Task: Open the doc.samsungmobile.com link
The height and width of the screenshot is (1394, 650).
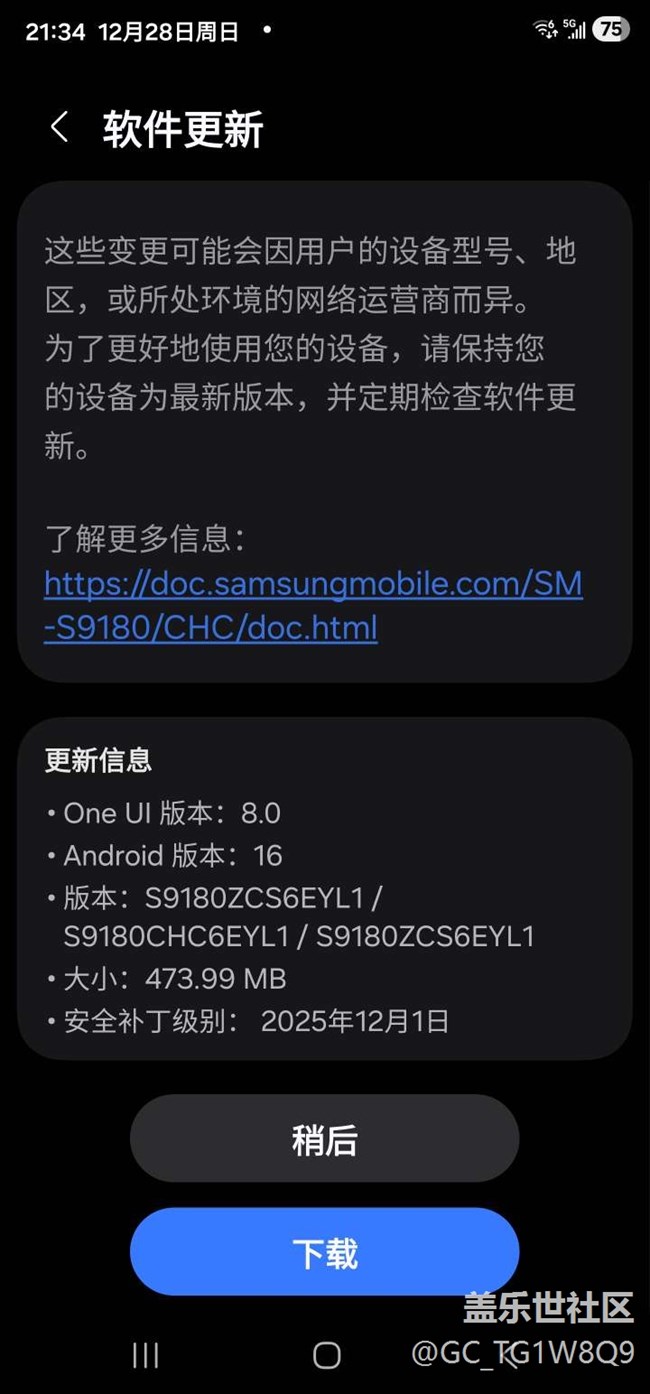Action: coord(312,605)
